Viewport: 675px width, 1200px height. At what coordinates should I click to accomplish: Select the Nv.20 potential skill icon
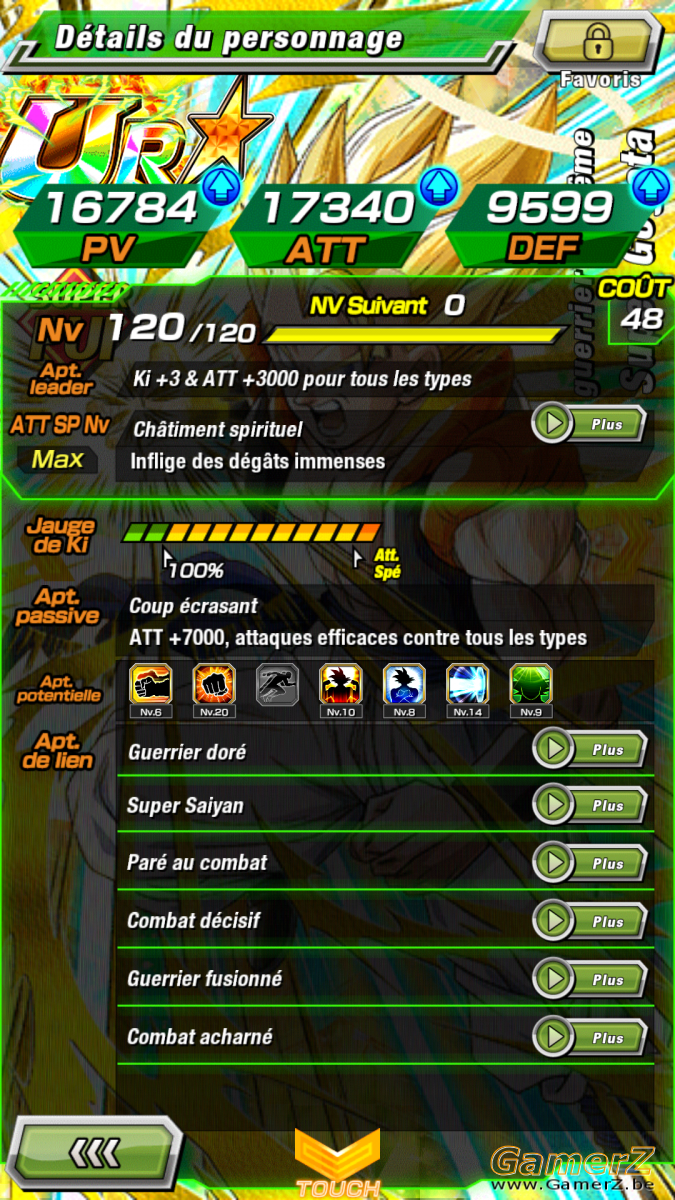click(214, 691)
